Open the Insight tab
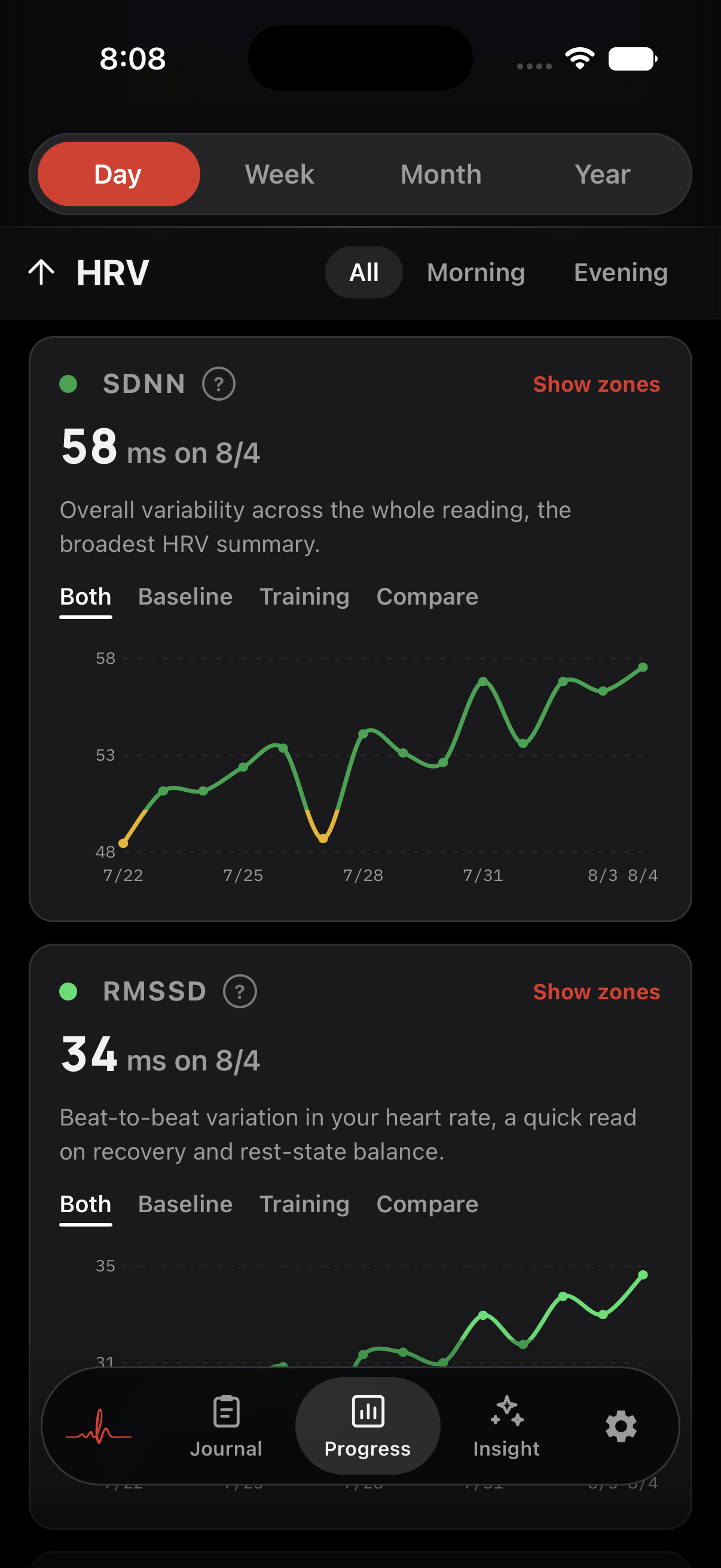The height and width of the screenshot is (1568, 721). [x=506, y=1426]
